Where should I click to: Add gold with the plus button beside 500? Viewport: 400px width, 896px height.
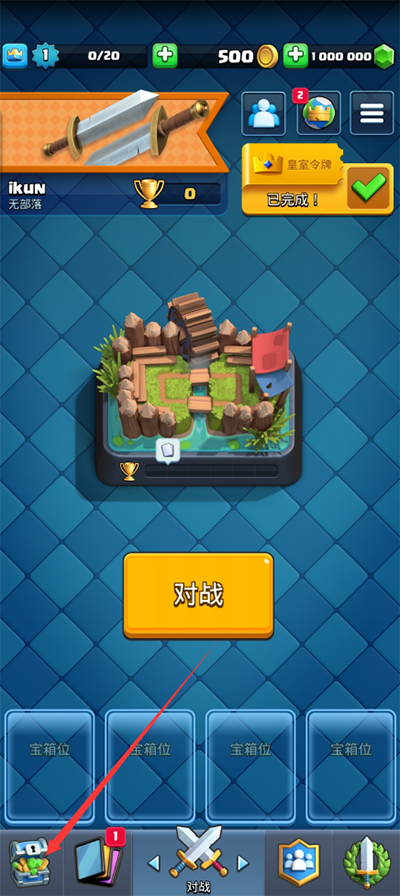165,55
